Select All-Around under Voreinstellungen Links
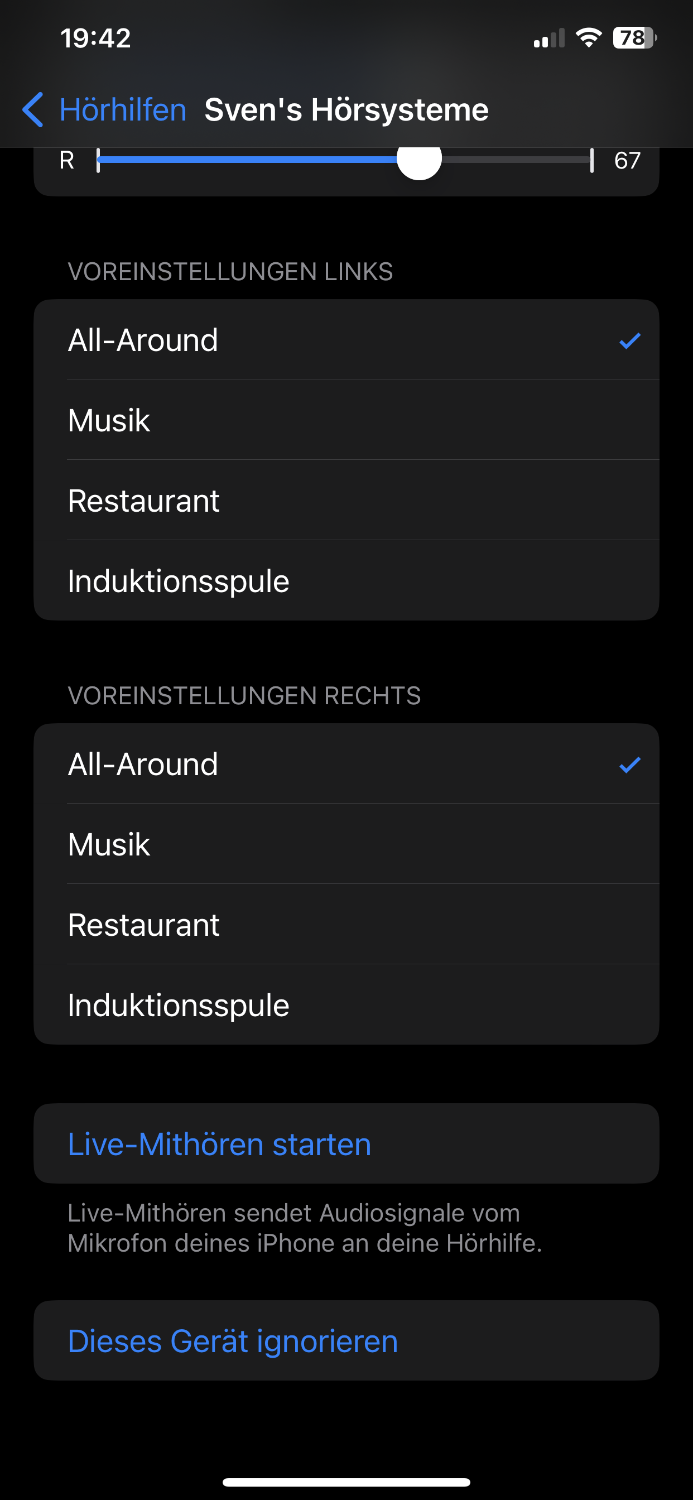Viewport: 693px width, 1500px height. 346,340
